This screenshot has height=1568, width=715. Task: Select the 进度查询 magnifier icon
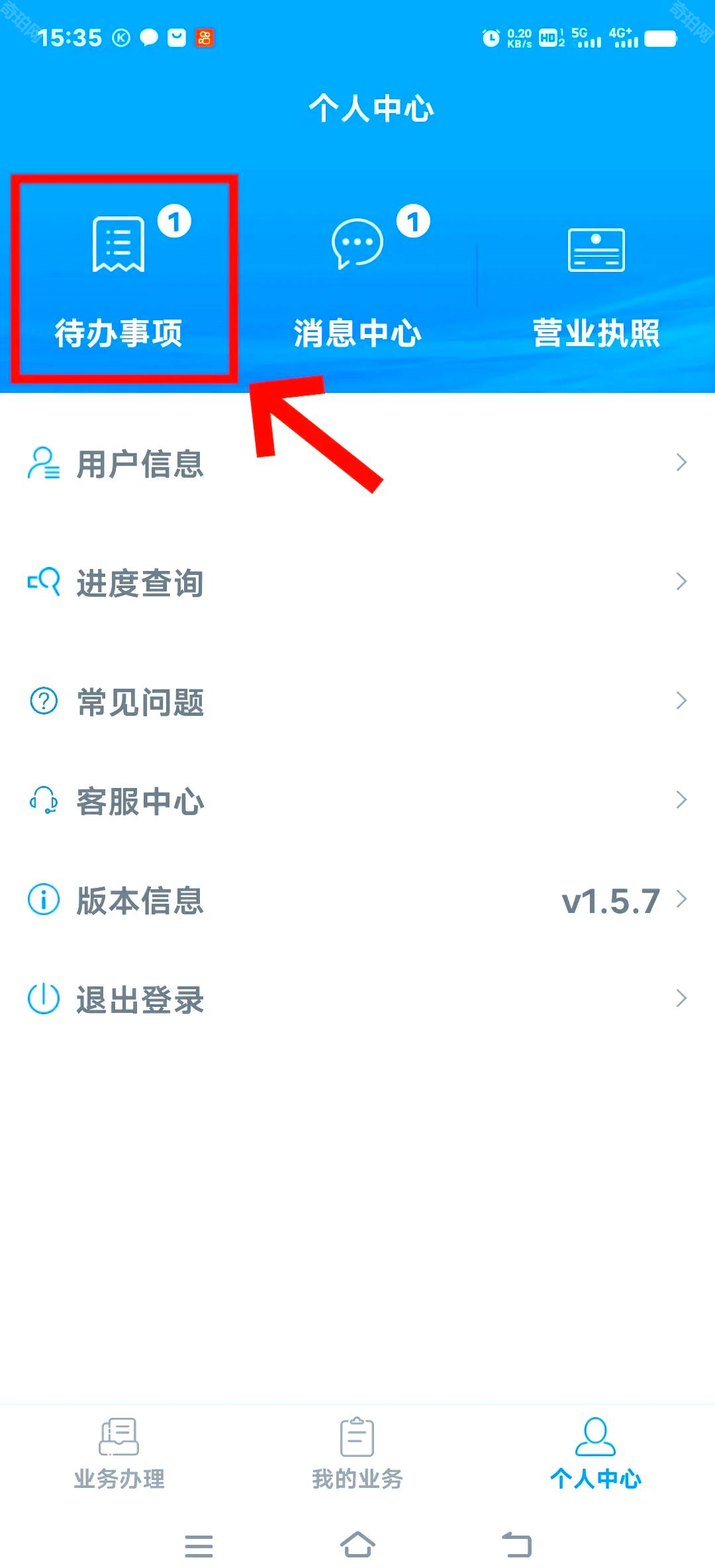42,584
